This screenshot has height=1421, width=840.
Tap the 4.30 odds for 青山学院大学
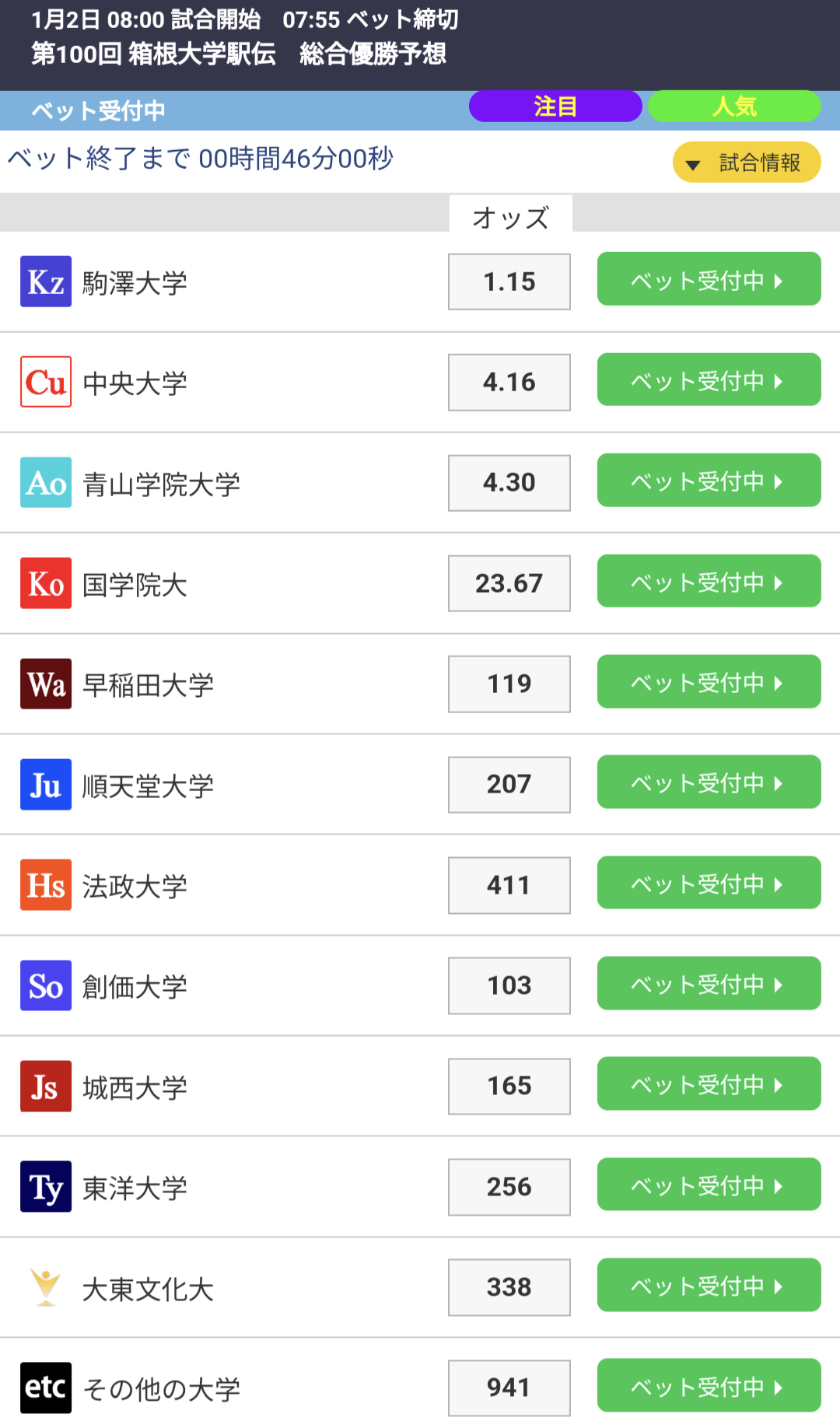click(509, 482)
